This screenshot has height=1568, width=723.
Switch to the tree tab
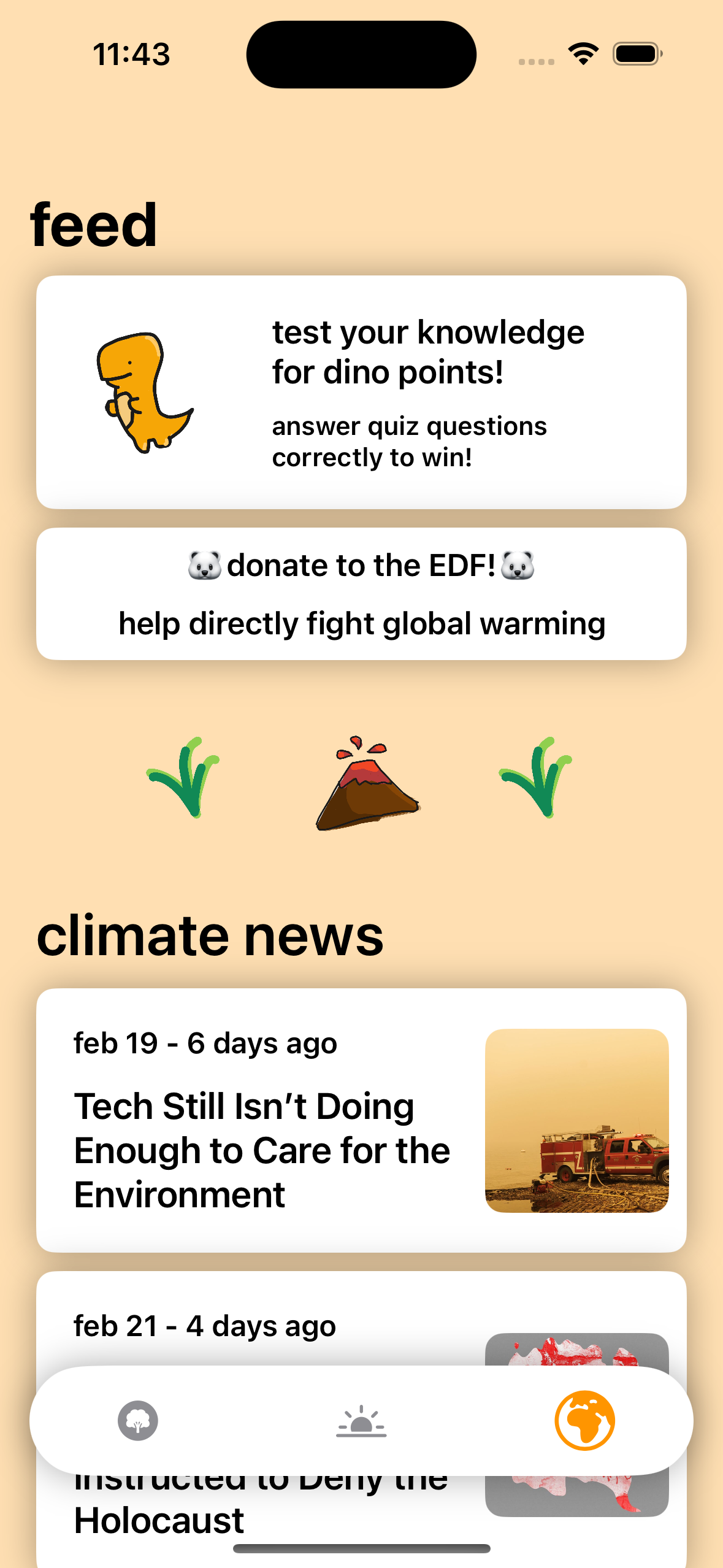[x=138, y=1420]
